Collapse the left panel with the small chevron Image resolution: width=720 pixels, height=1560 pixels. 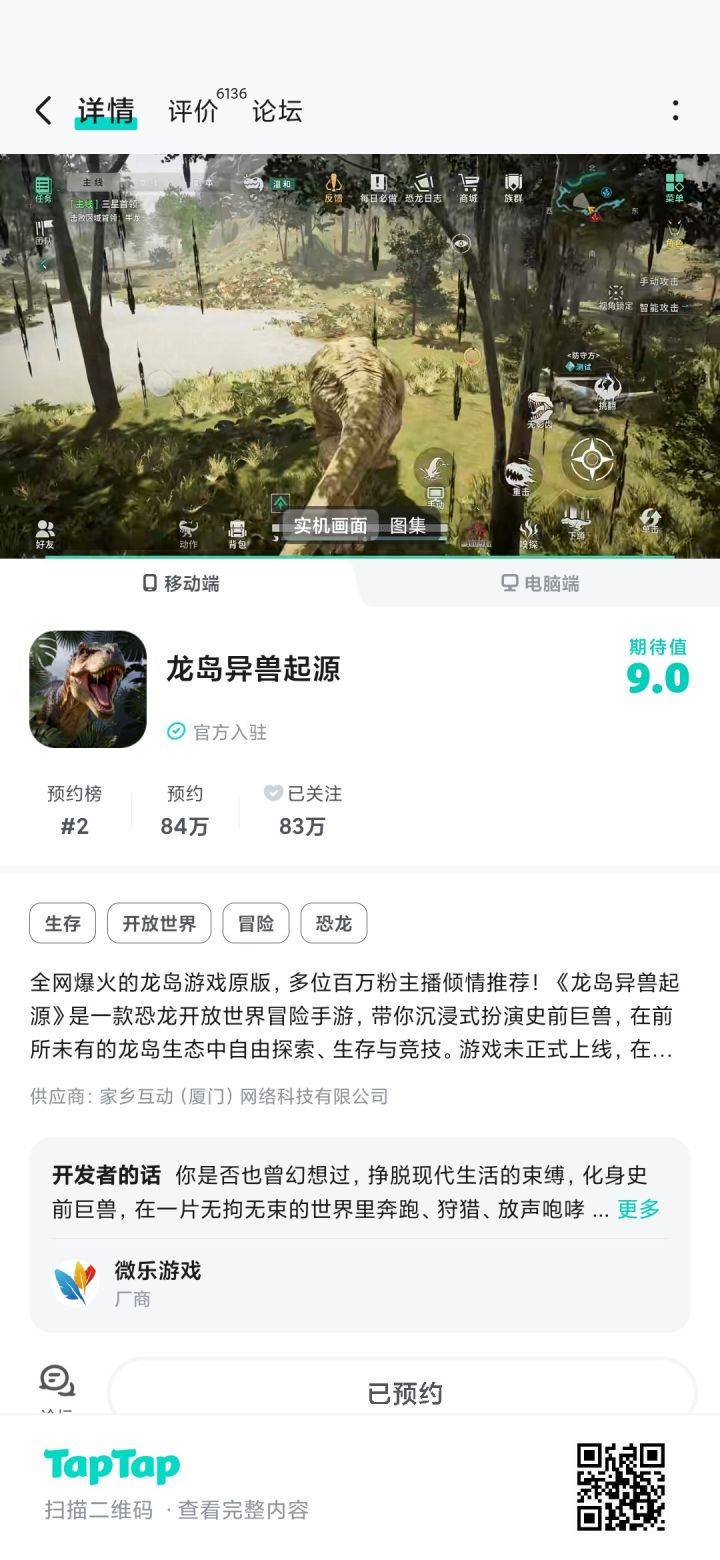point(43,263)
